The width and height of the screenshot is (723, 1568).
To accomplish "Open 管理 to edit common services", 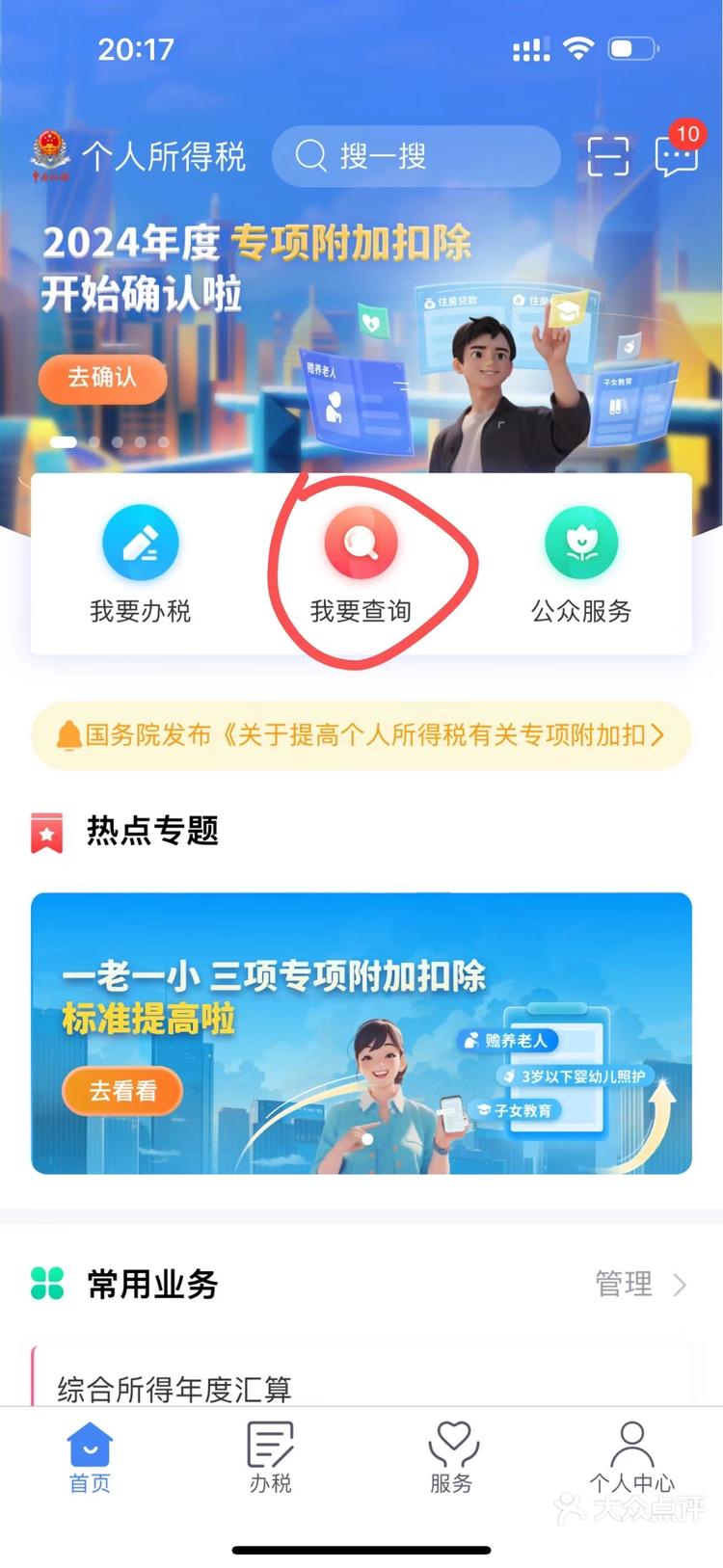I will point(625,1283).
